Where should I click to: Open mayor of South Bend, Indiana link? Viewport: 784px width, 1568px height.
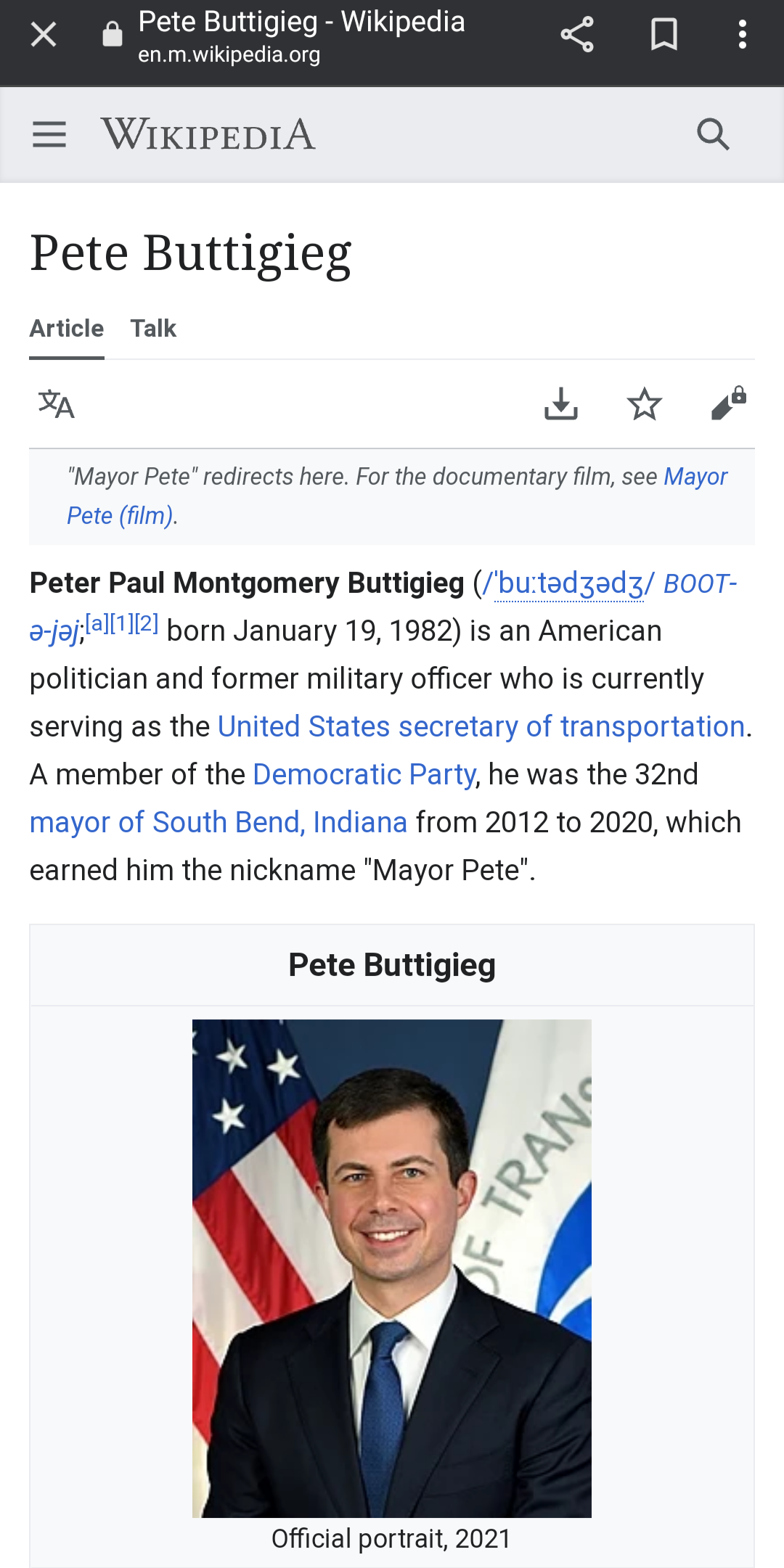click(x=219, y=822)
